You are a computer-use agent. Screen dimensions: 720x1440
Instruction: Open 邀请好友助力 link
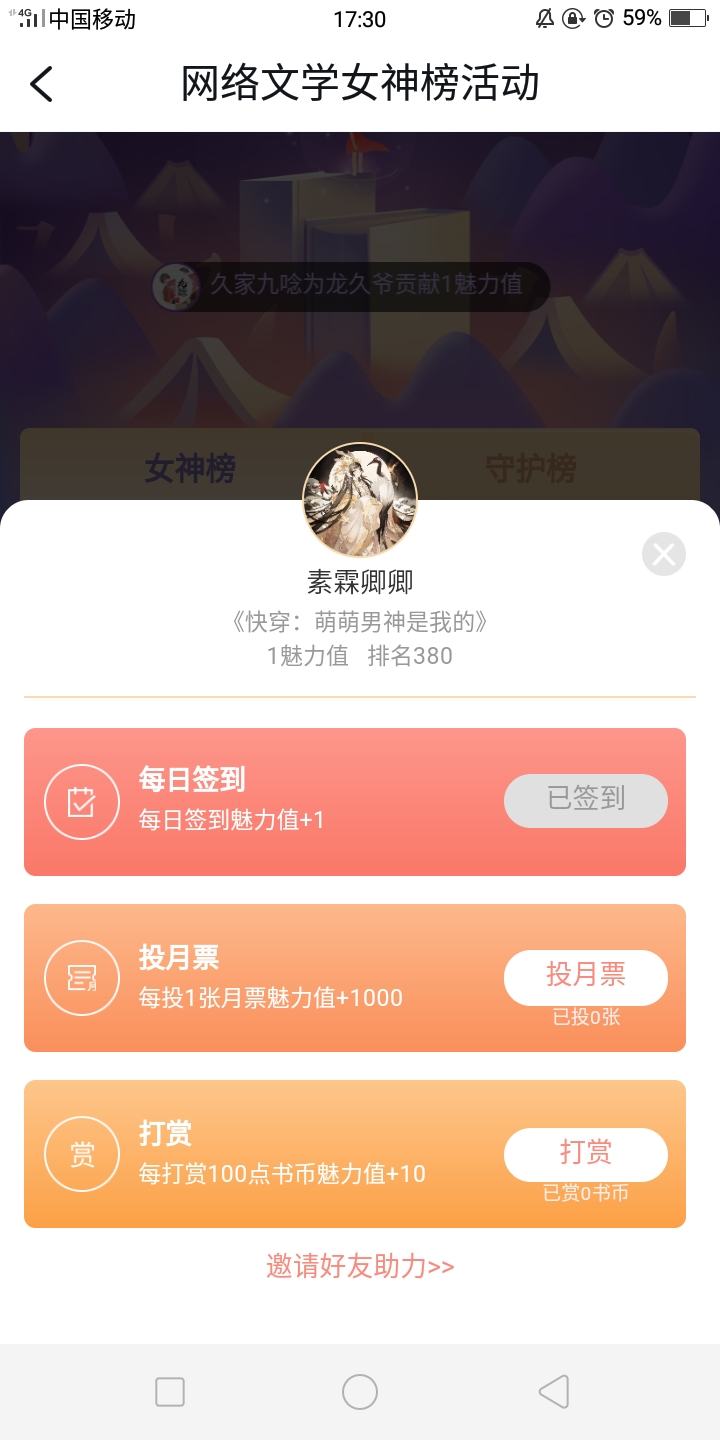(x=360, y=1266)
